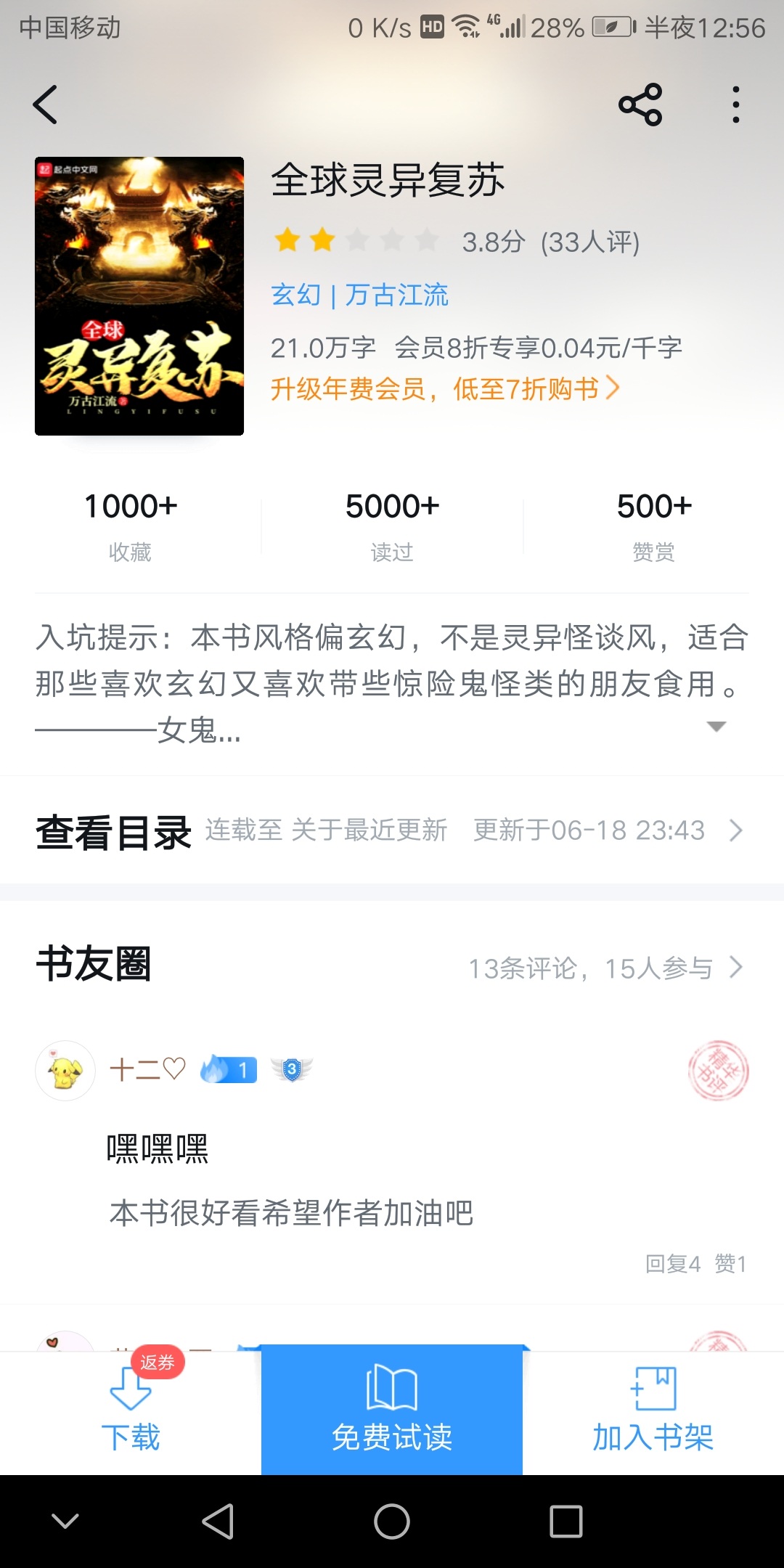Open the 全球灵异复苏 book cover
The width and height of the screenshot is (784, 1568).
[x=139, y=296]
